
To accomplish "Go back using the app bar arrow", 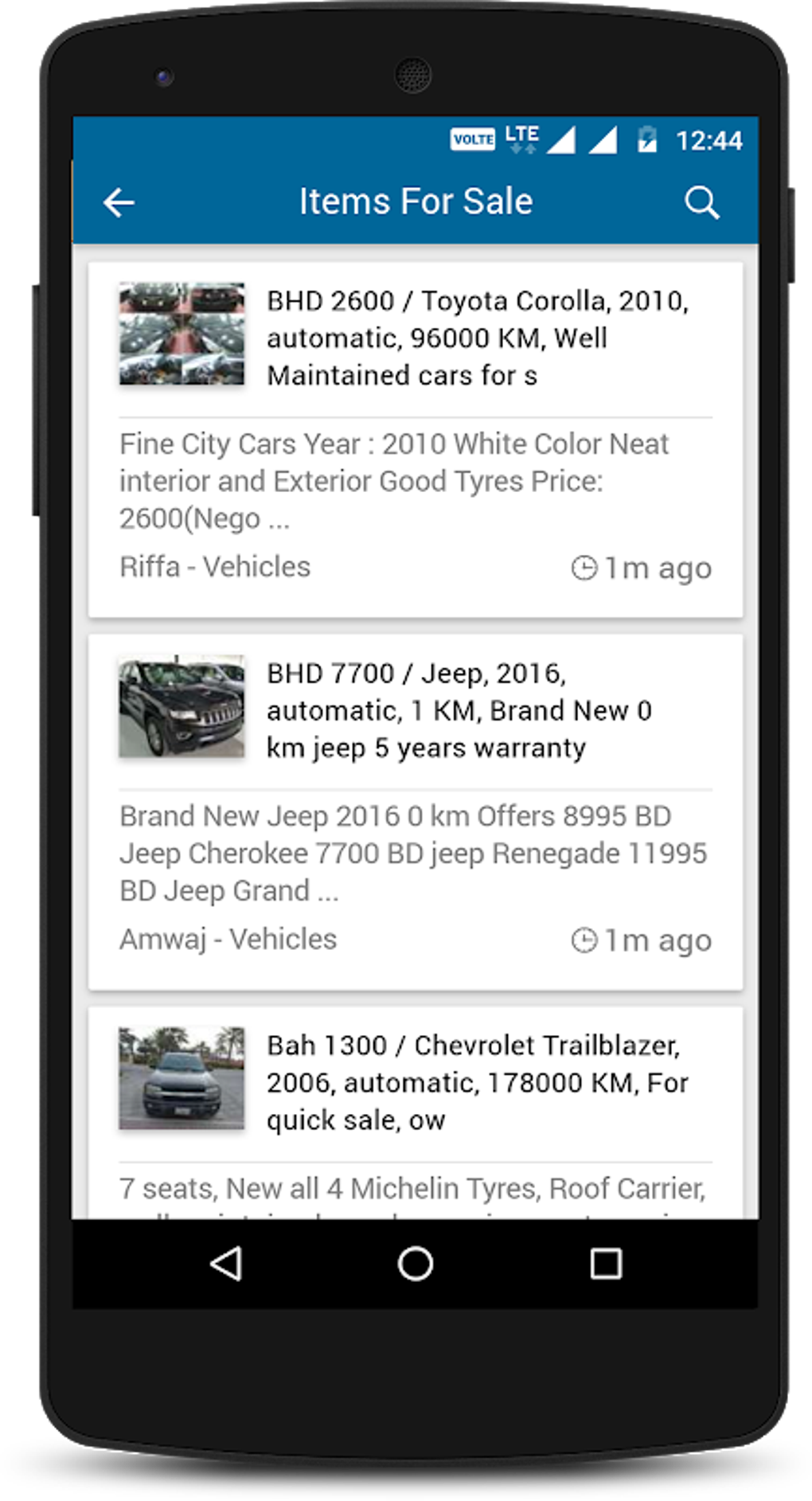I will (119, 202).
